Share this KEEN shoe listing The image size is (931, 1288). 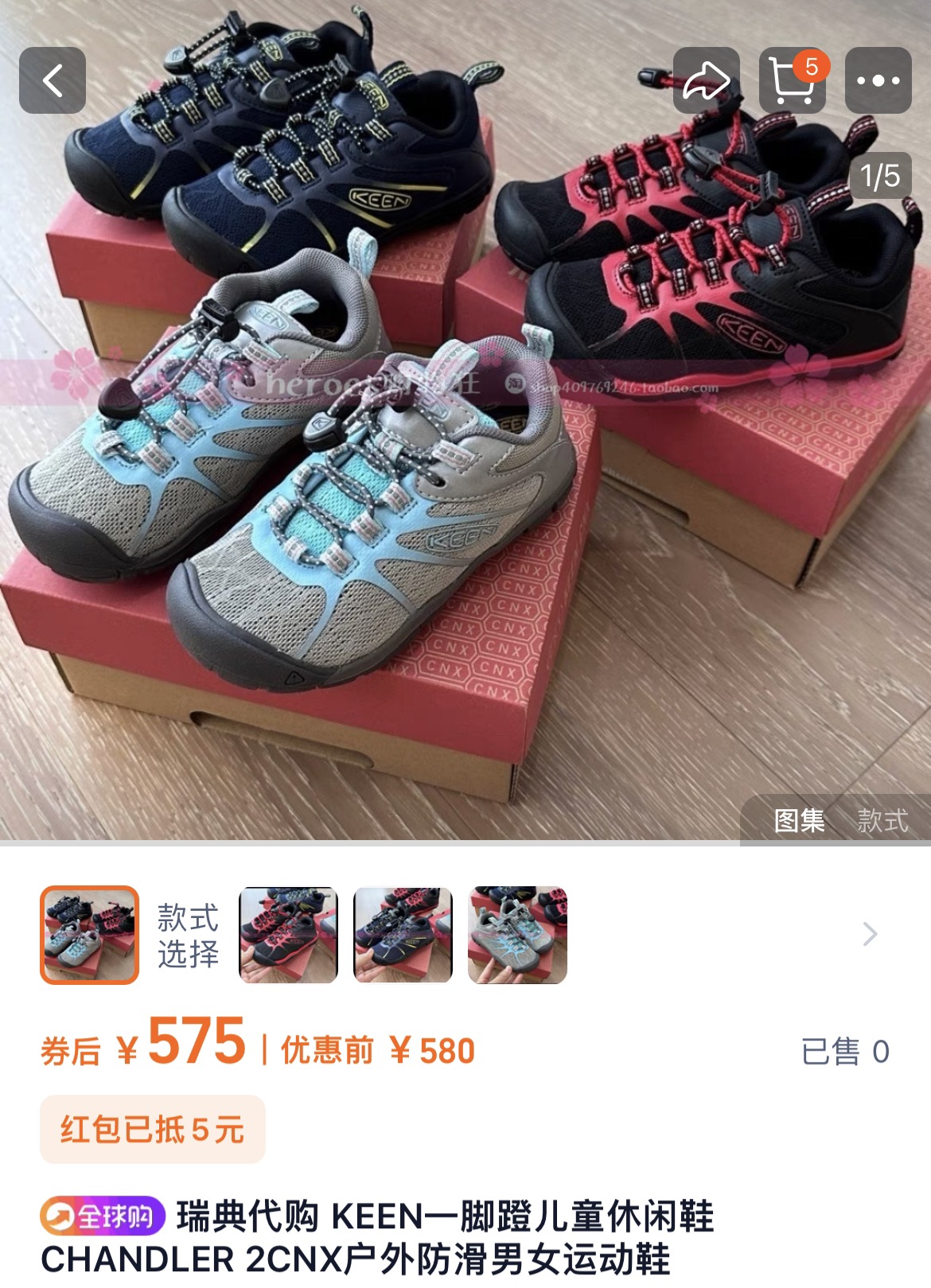pos(706,80)
